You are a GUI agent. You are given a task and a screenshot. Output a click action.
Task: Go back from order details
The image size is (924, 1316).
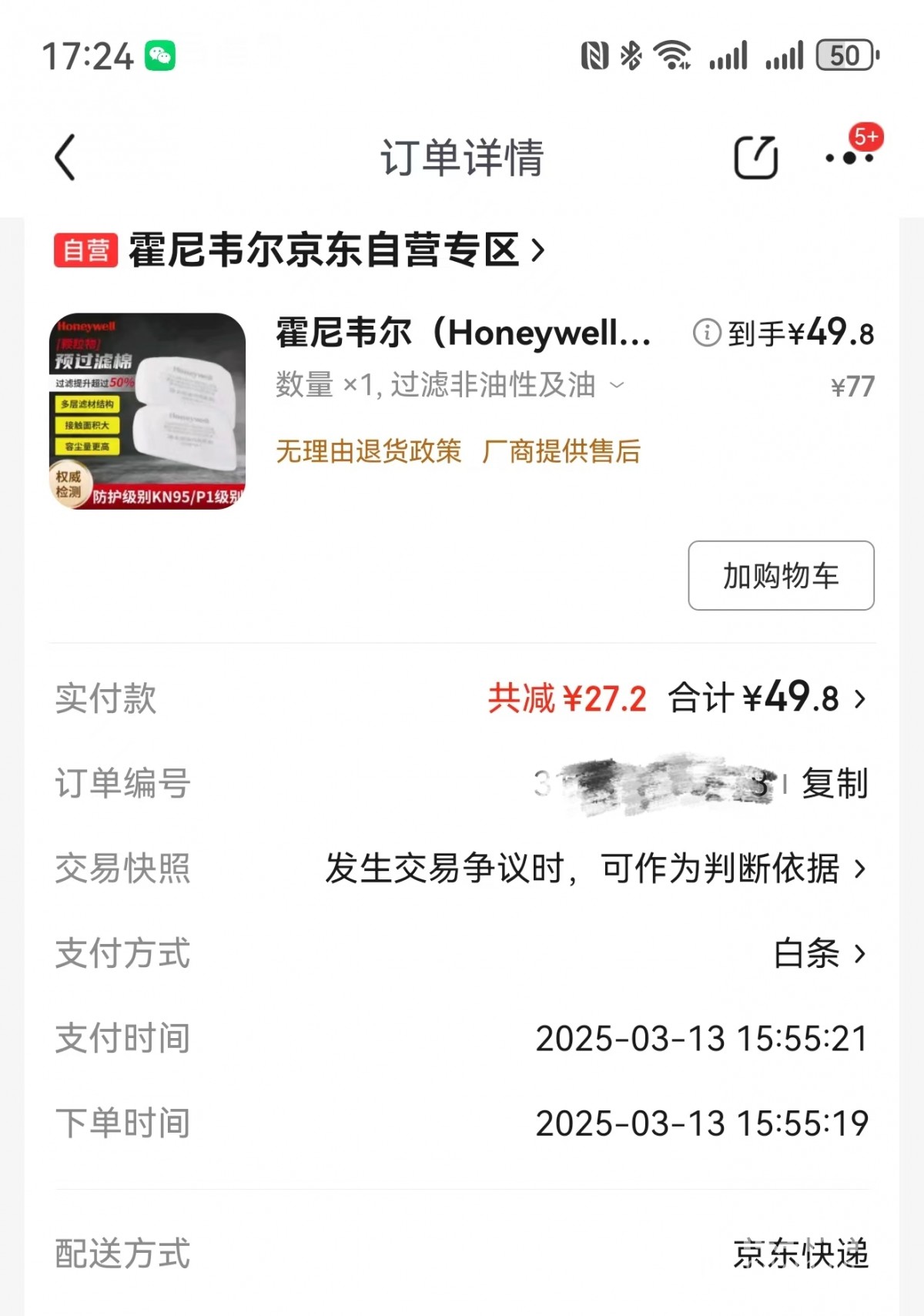point(66,157)
